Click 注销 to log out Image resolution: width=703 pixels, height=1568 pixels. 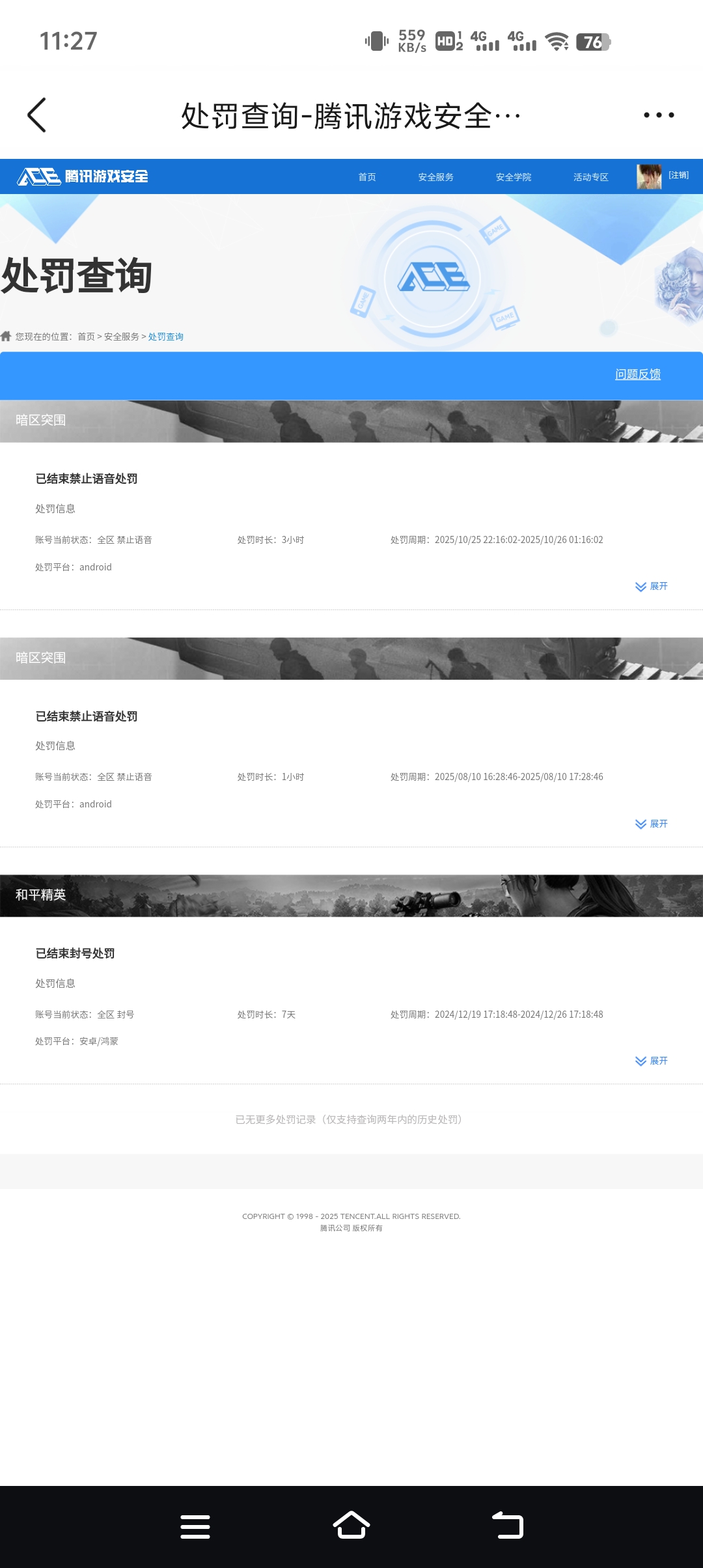click(678, 175)
